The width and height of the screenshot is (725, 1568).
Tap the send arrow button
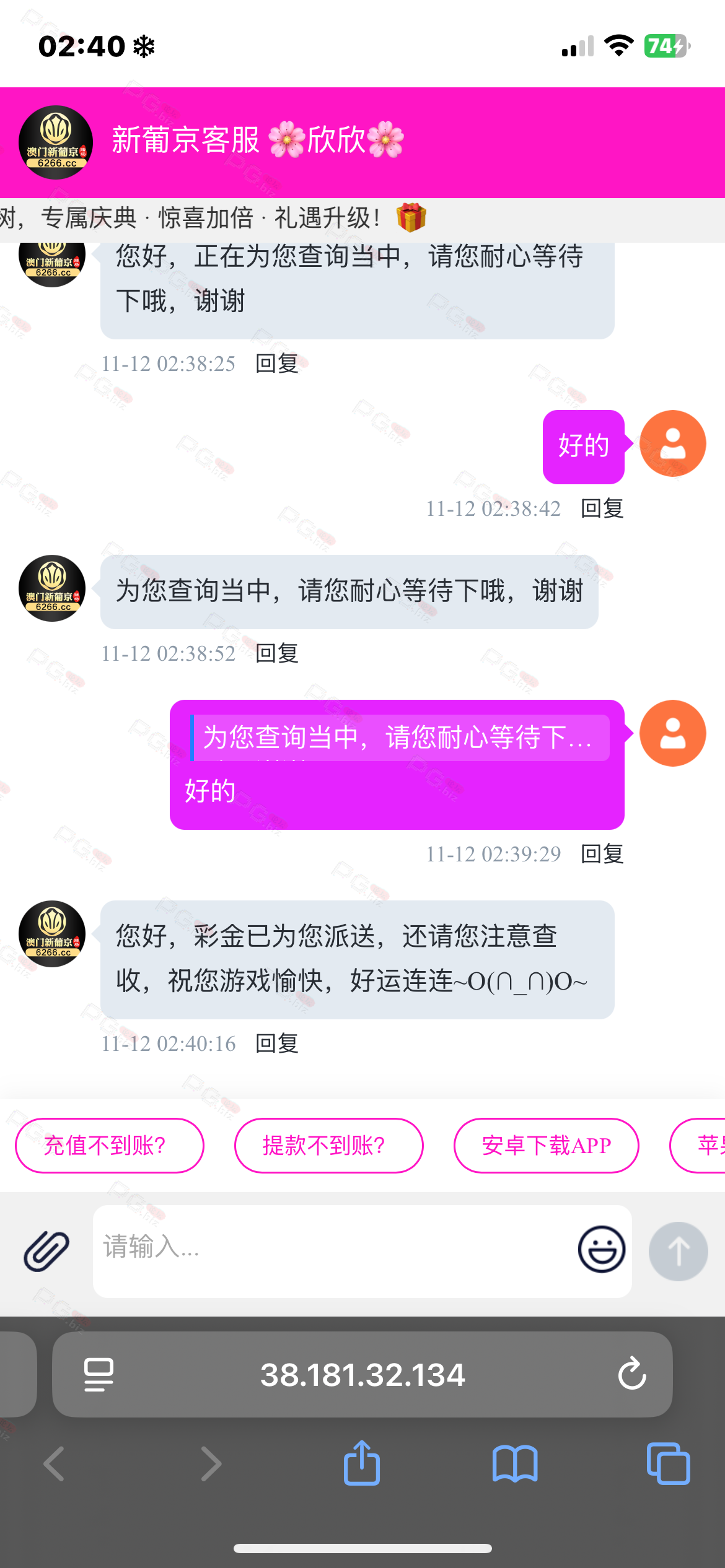click(678, 1251)
